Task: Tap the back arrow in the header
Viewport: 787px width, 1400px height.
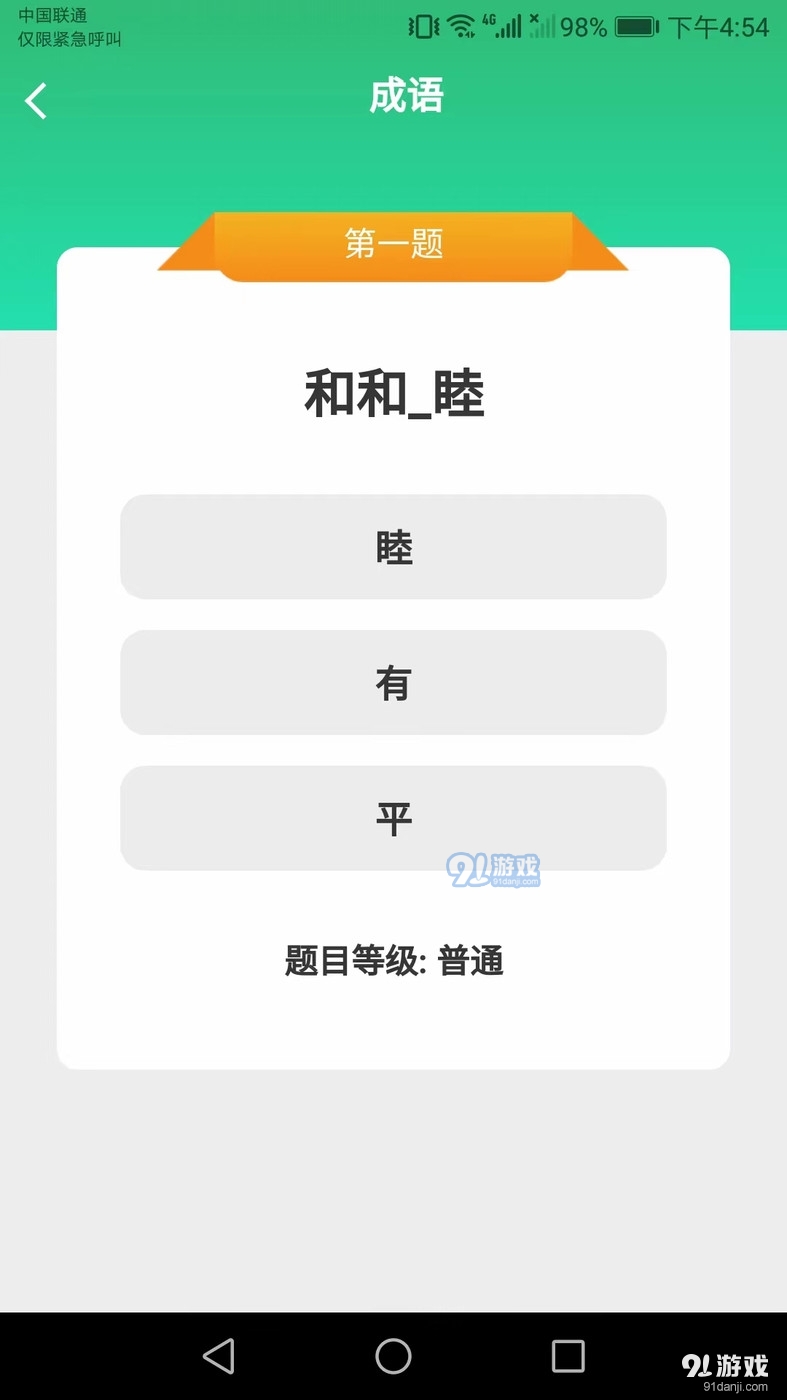Action: click(x=36, y=100)
